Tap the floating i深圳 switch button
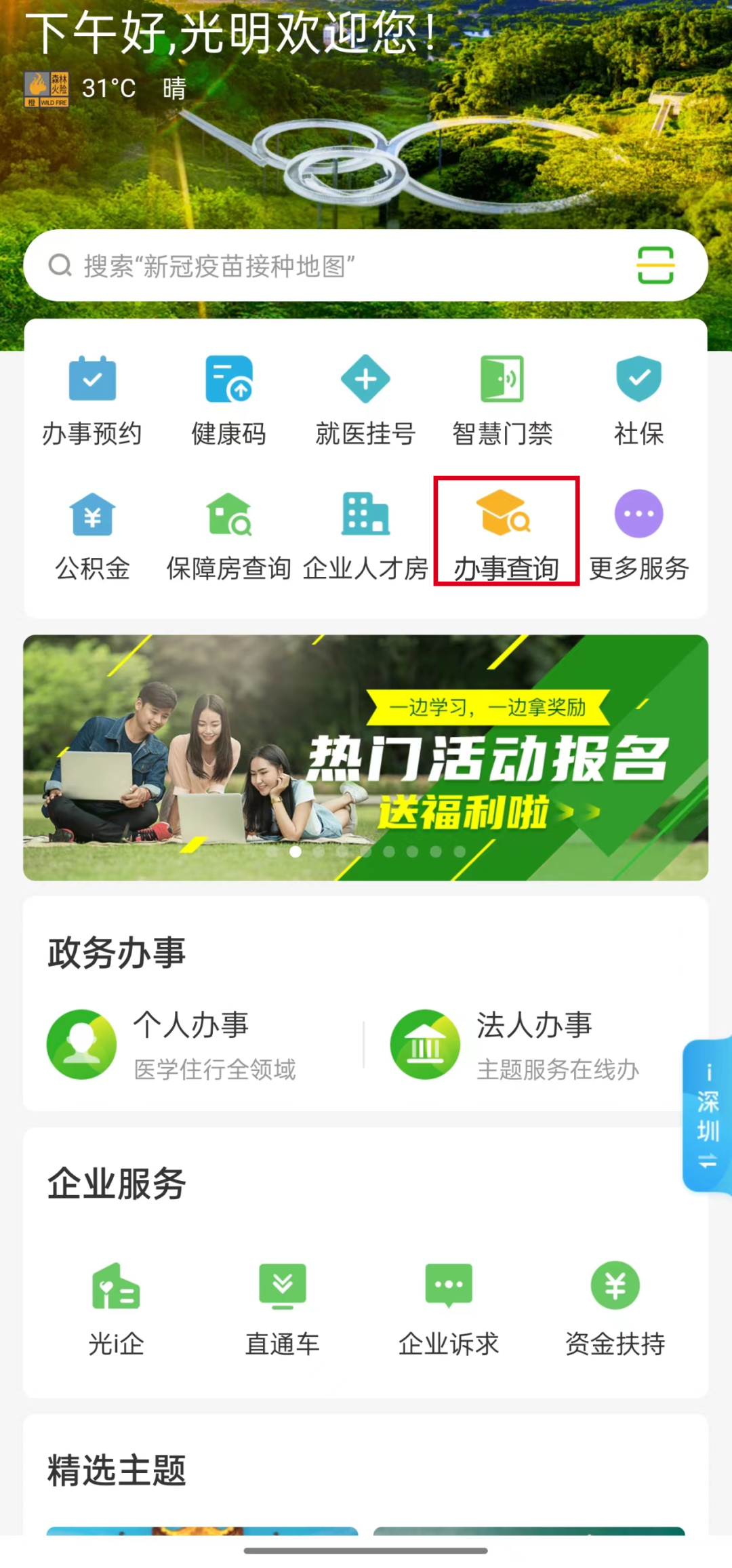Viewport: 732px width, 1568px height. (707, 1115)
